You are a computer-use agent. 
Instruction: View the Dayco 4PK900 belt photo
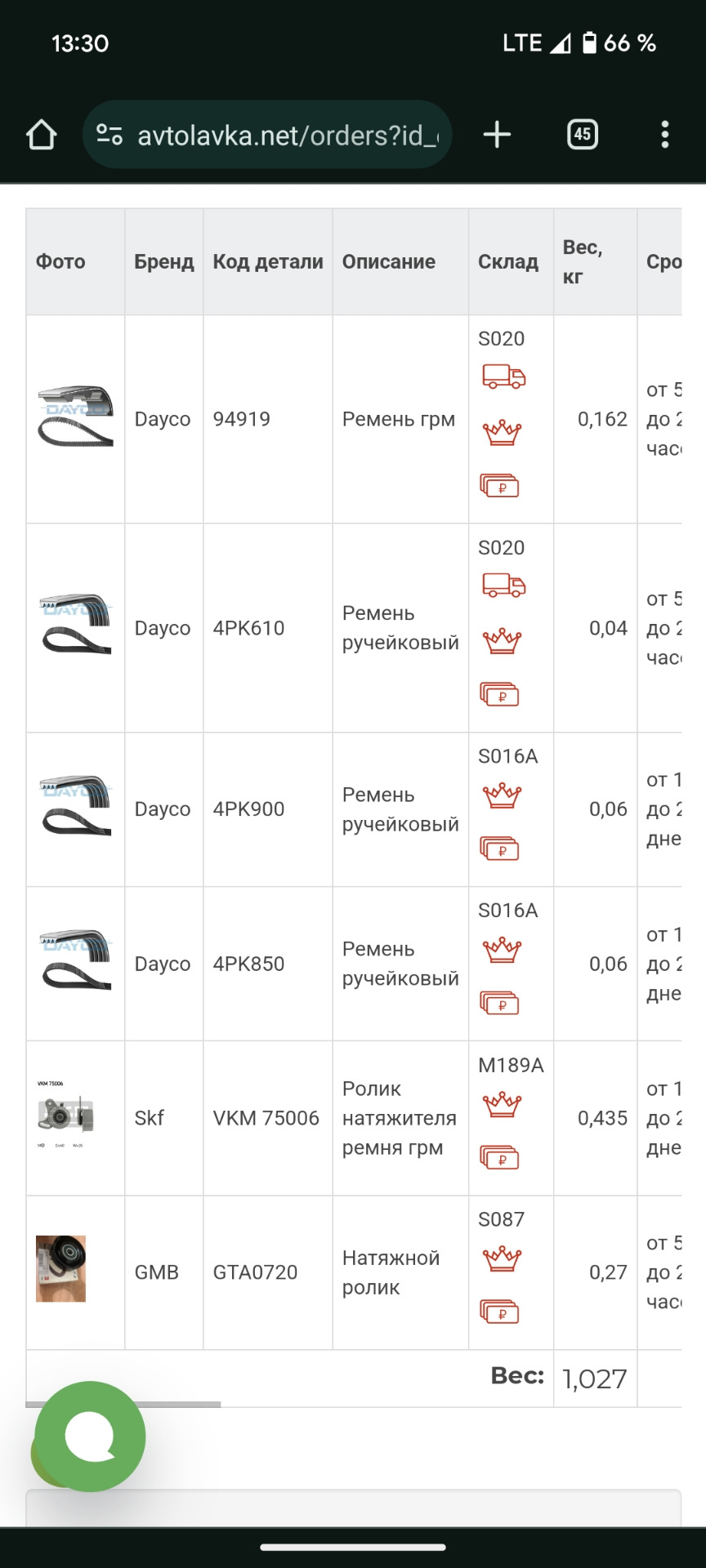(75, 807)
